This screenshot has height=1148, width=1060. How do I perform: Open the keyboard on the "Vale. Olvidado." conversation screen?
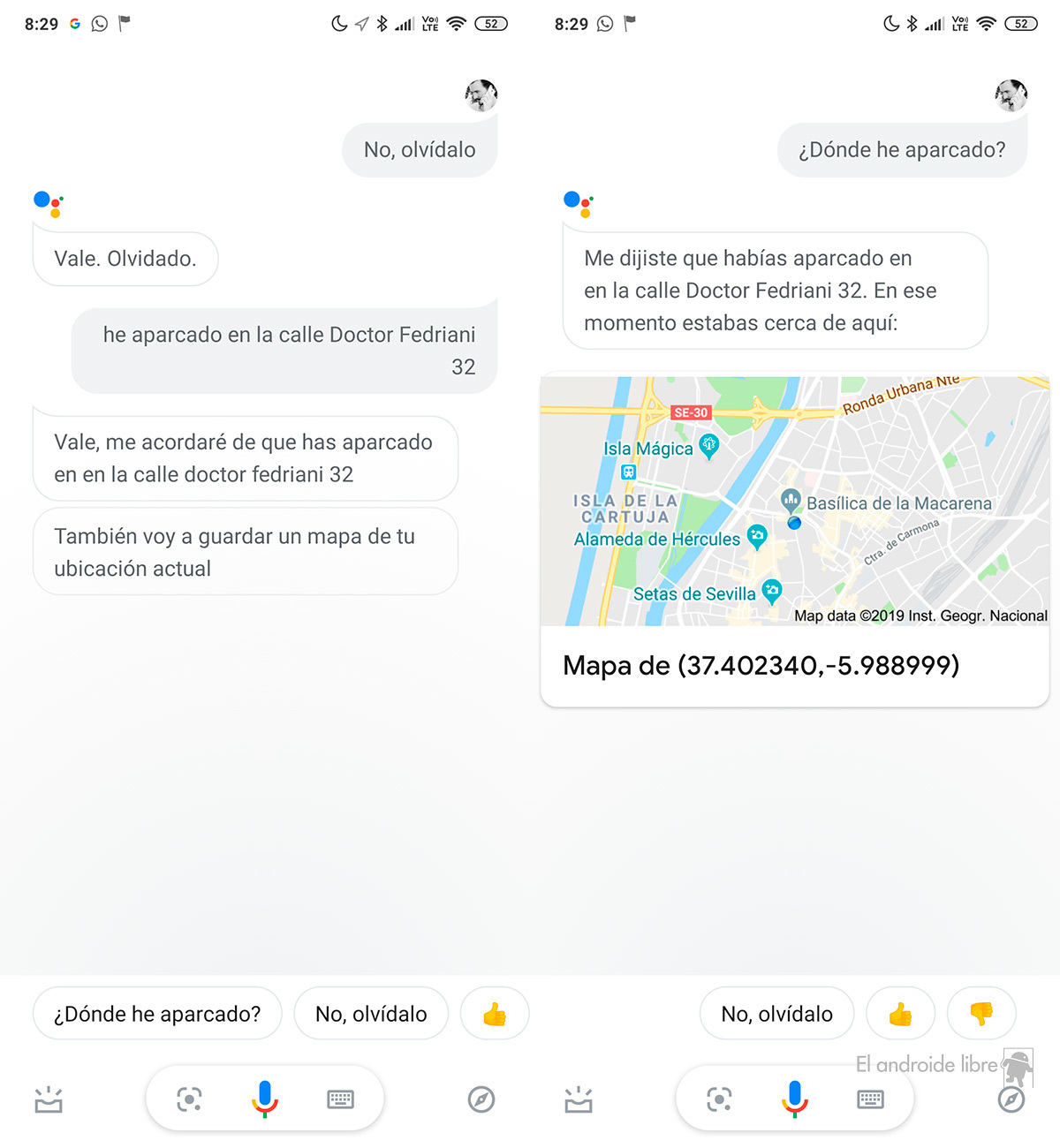[340, 1099]
